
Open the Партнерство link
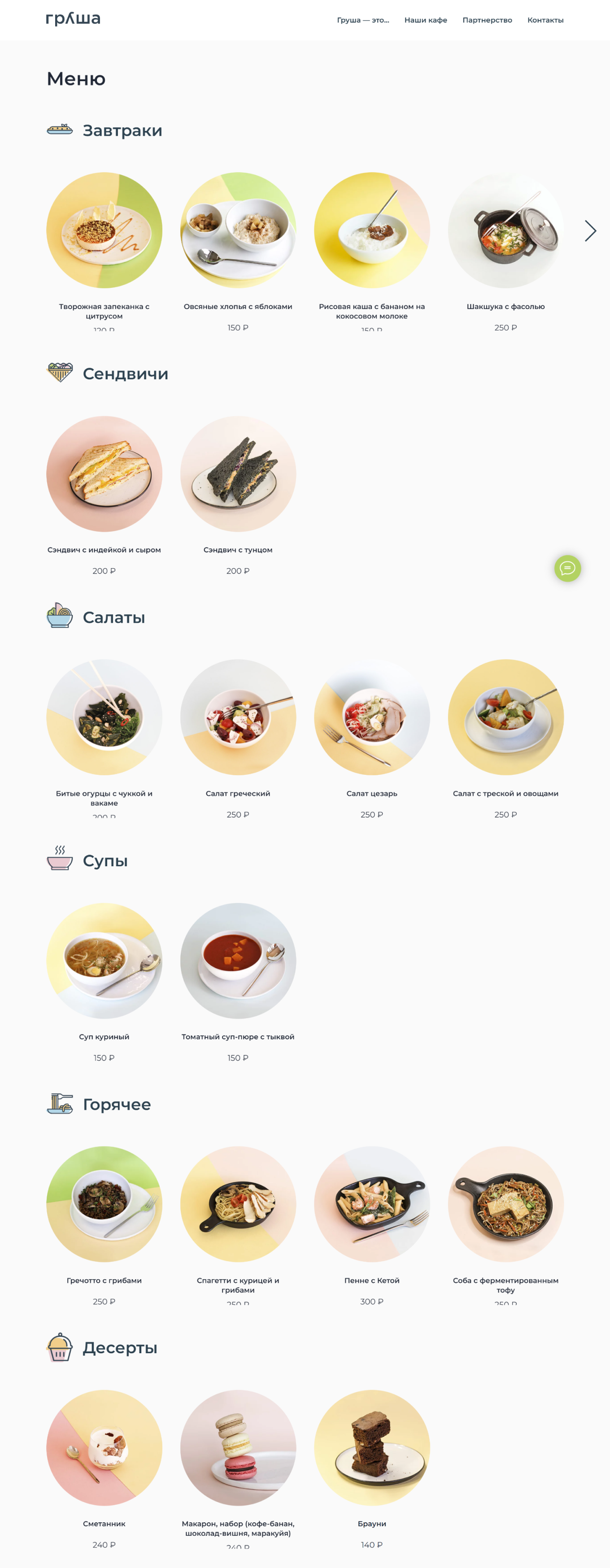pyautogui.click(x=487, y=20)
